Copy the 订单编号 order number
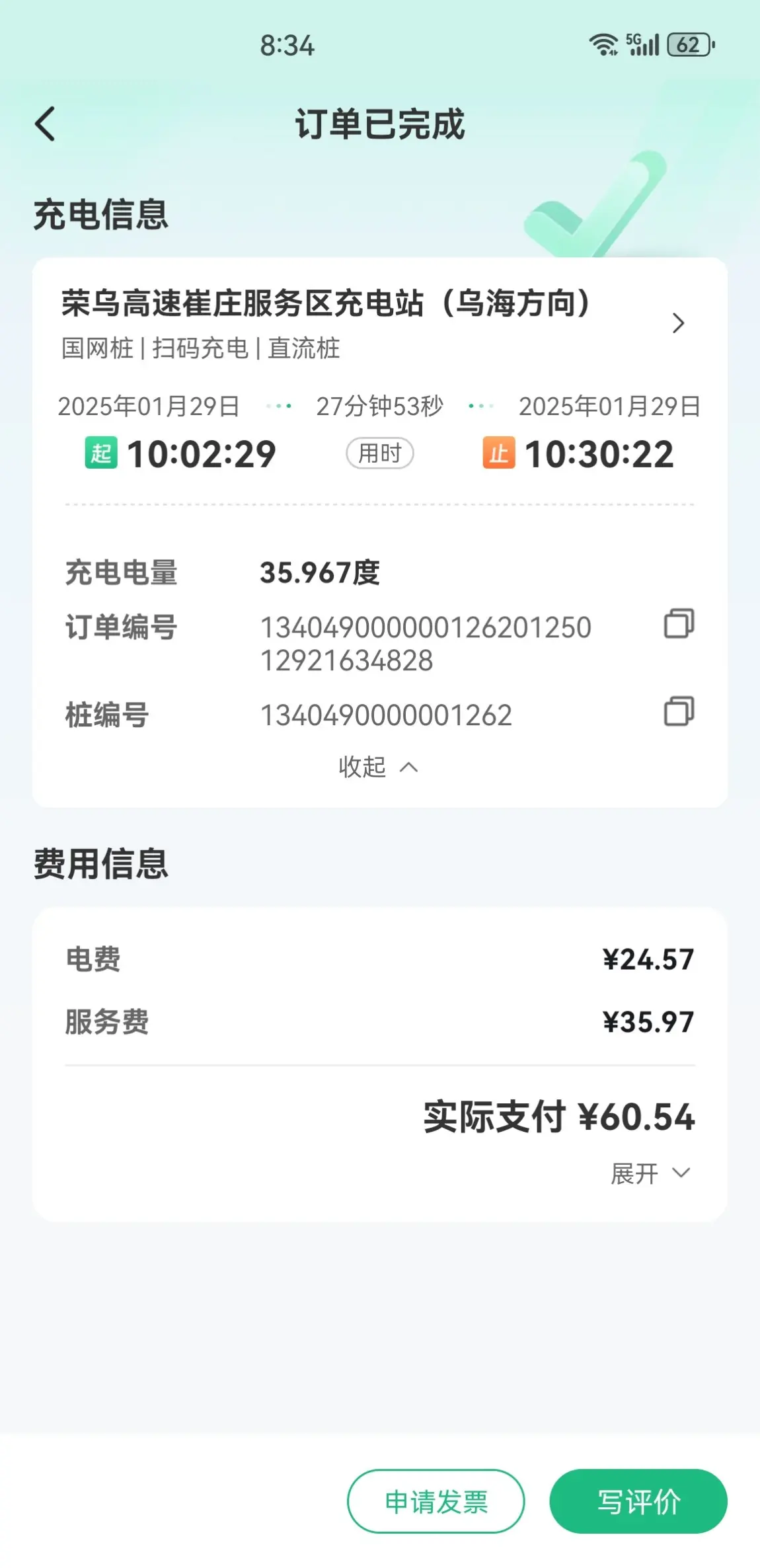Screen dimensions: 760x1568 pyautogui.click(x=679, y=623)
